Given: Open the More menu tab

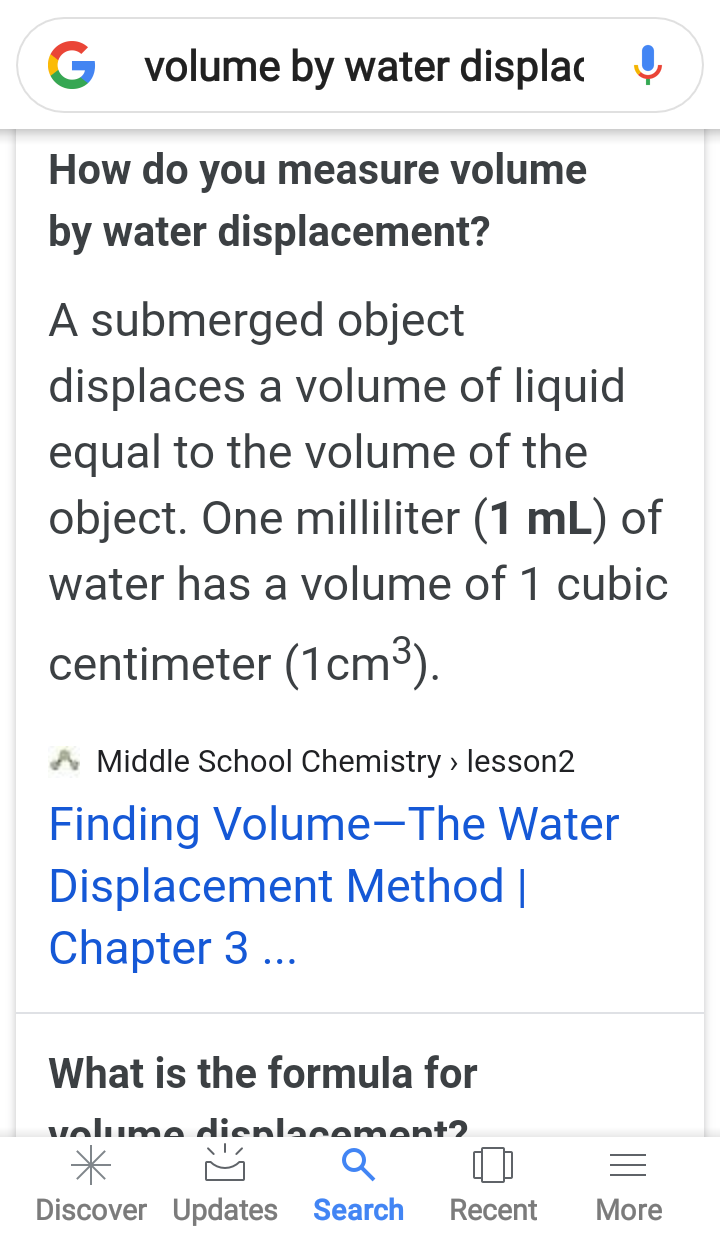Looking at the screenshot, I should (x=628, y=1187).
